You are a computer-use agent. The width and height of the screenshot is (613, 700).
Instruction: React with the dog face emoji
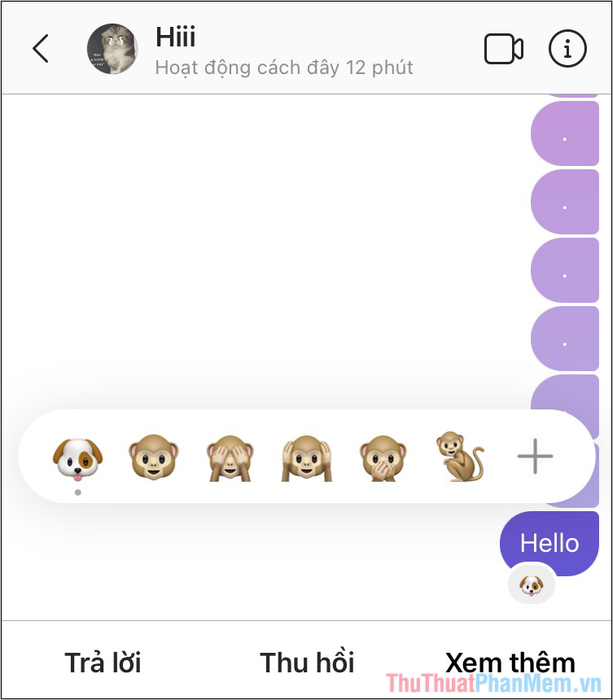point(77,458)
